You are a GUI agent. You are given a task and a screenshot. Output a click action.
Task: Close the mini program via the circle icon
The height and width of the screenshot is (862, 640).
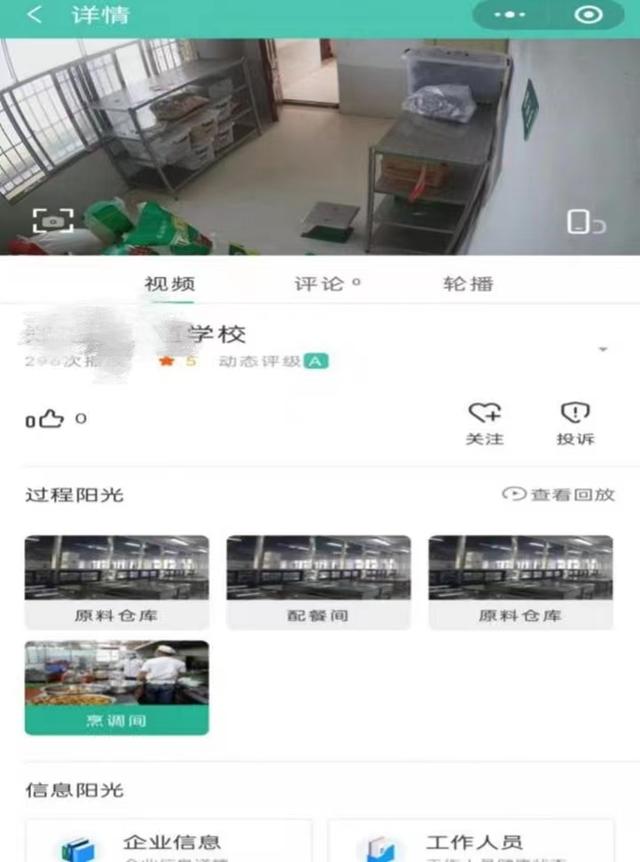(589, 15)
